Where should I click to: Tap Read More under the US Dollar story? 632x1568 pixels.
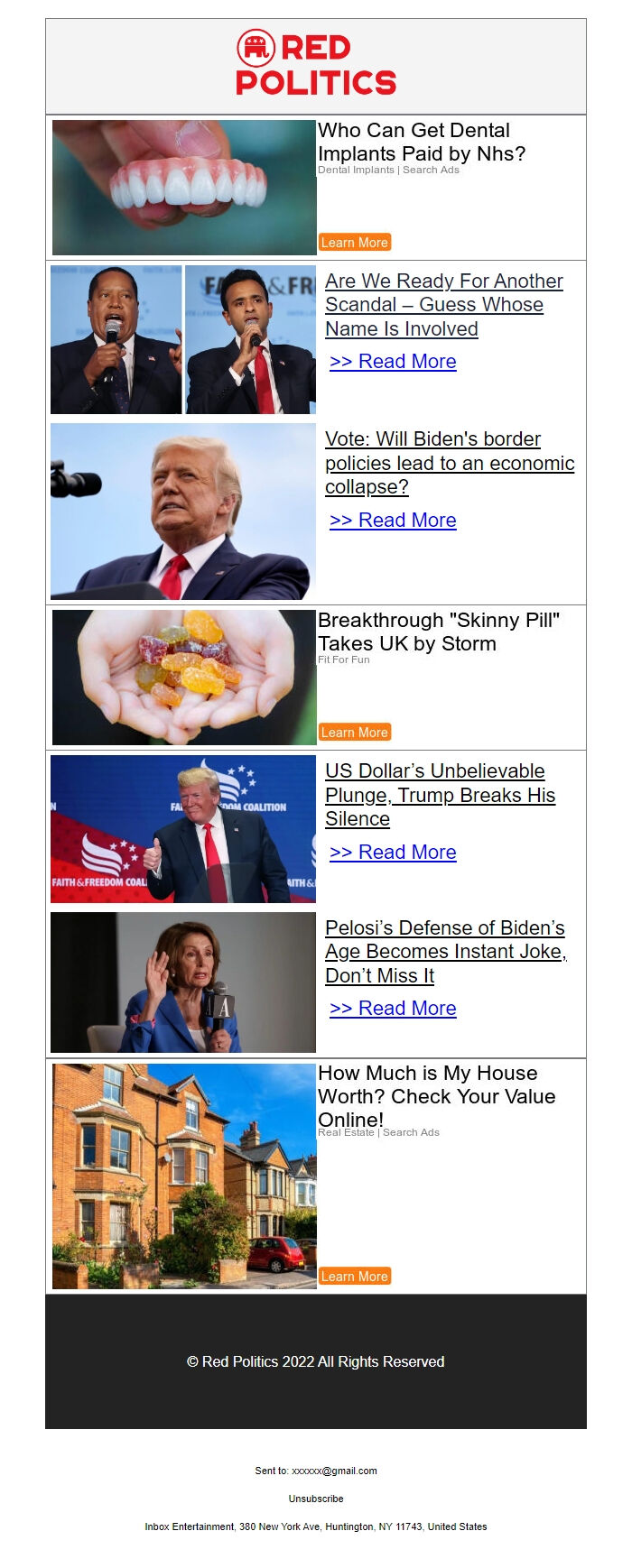[393, 853]
